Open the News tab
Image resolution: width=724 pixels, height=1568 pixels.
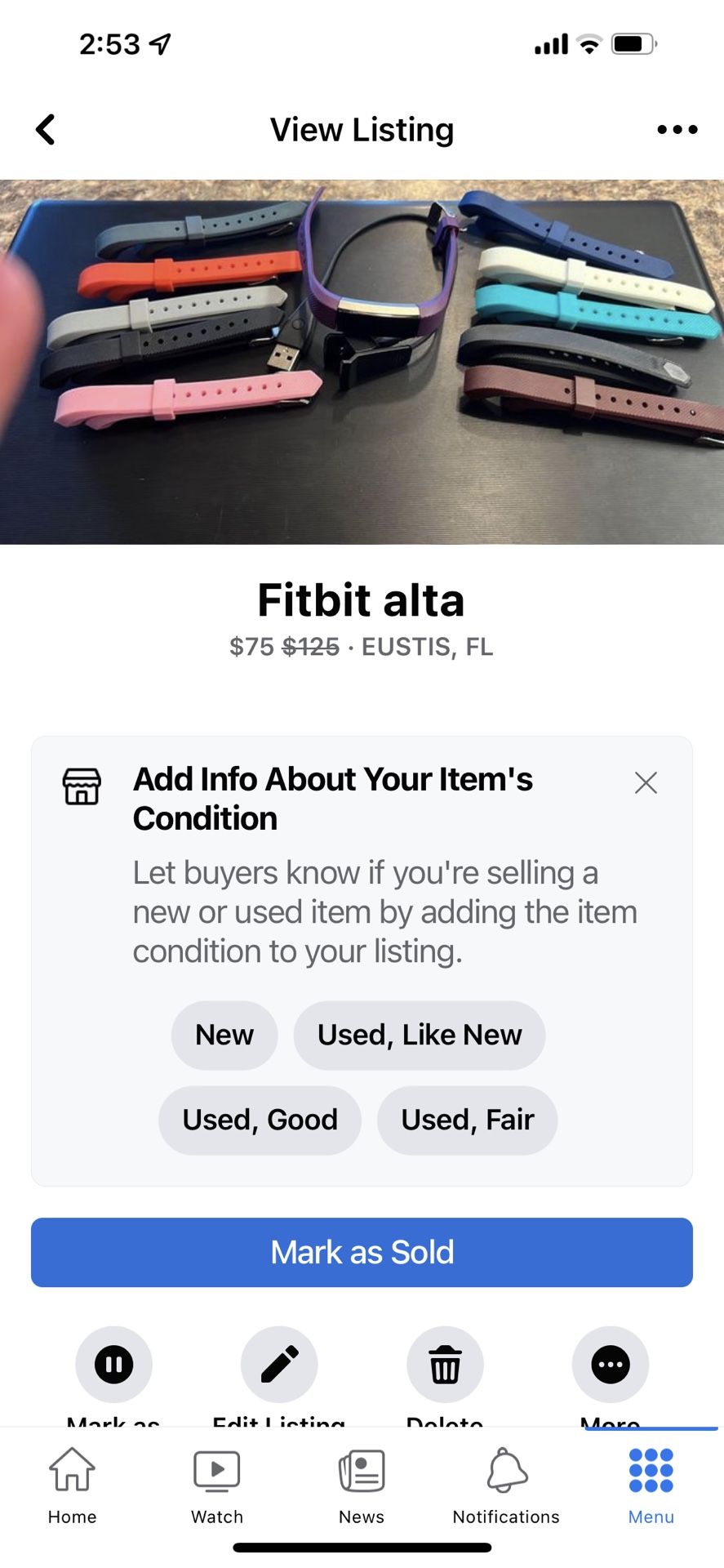pos(362,1486)
